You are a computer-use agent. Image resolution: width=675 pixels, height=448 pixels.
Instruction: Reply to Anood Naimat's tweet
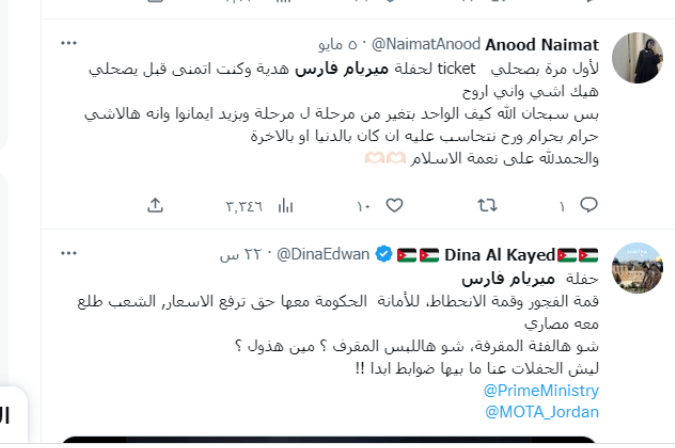click(x=588, y=205)
